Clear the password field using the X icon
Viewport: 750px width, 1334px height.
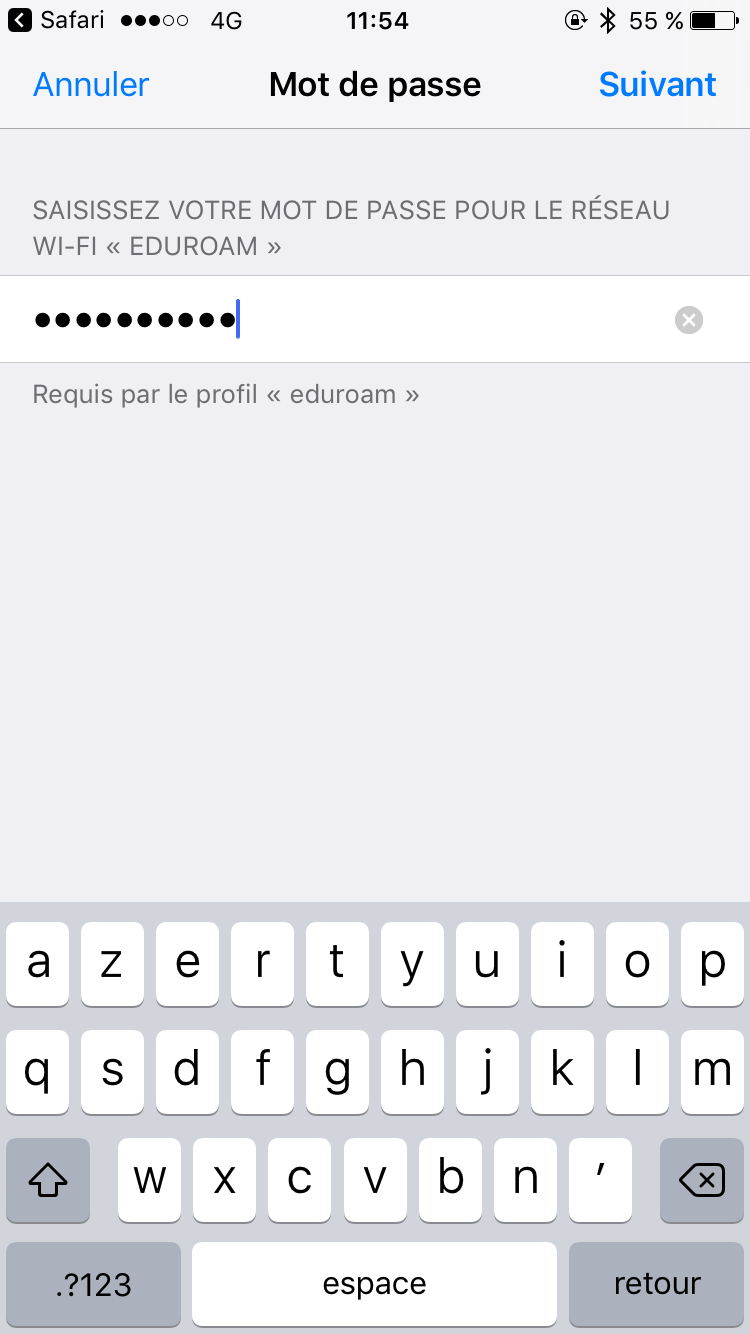coord(688,319)
